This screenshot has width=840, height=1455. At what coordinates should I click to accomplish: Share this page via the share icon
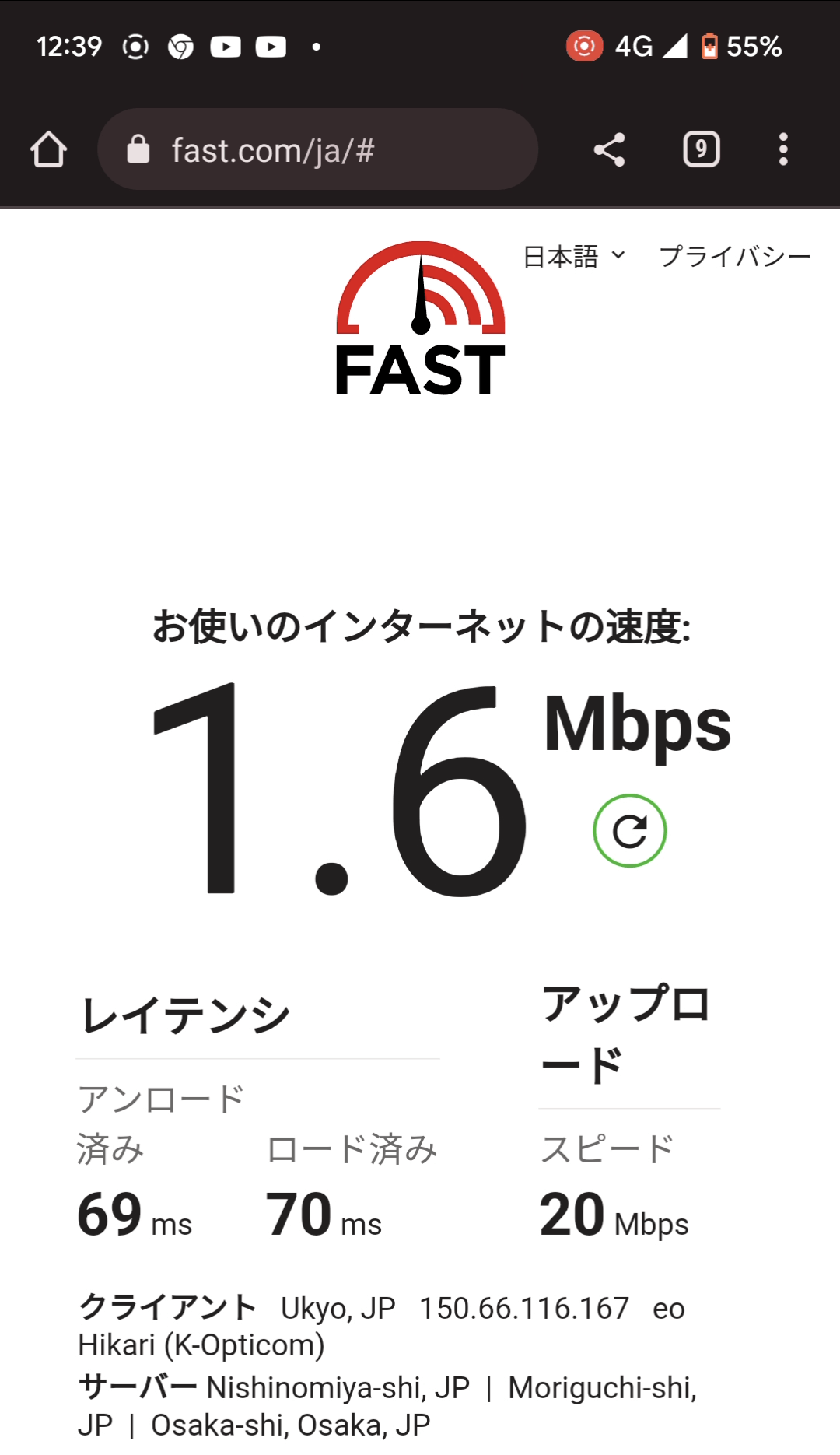(x=609, y=149)
